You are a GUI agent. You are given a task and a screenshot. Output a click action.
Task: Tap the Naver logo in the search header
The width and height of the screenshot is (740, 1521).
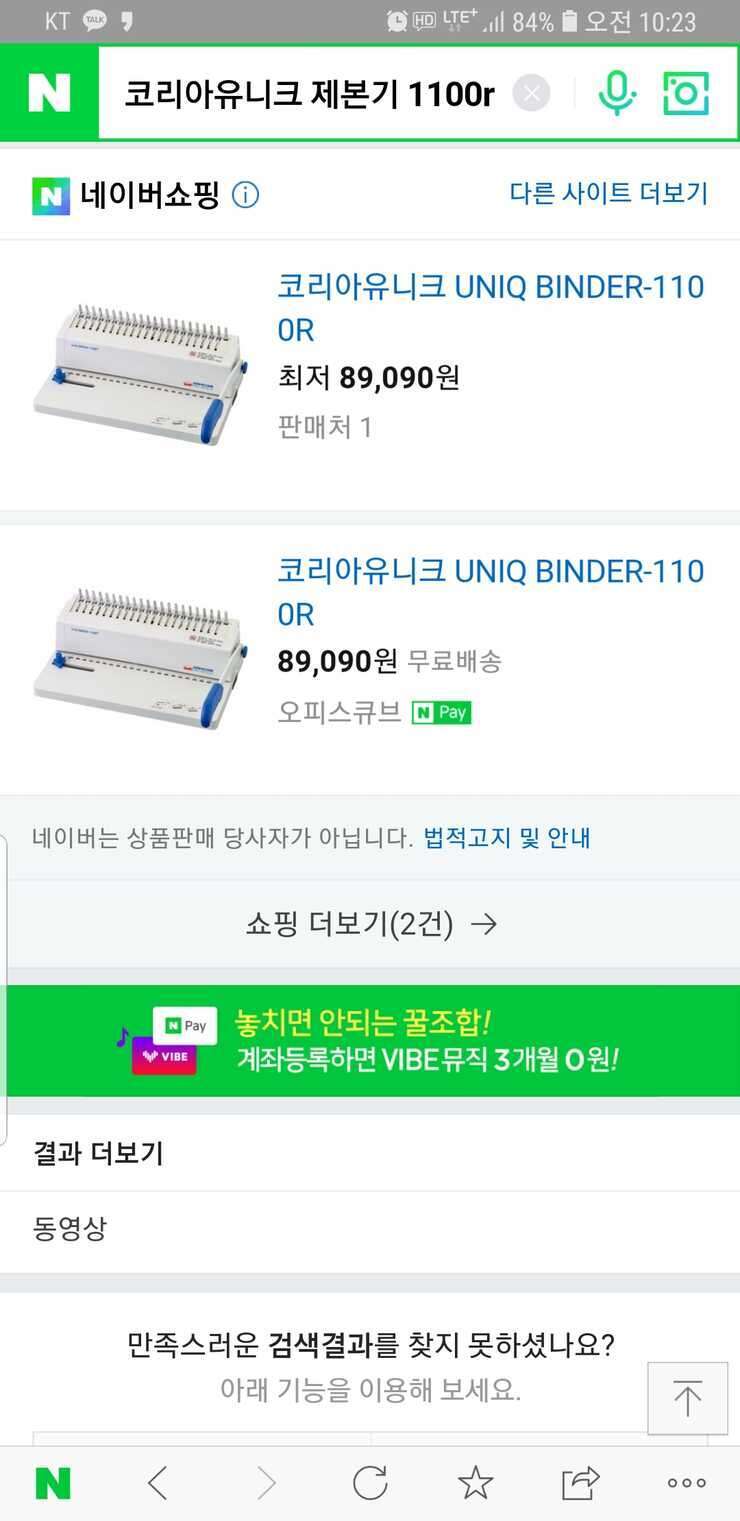[49, 93]
